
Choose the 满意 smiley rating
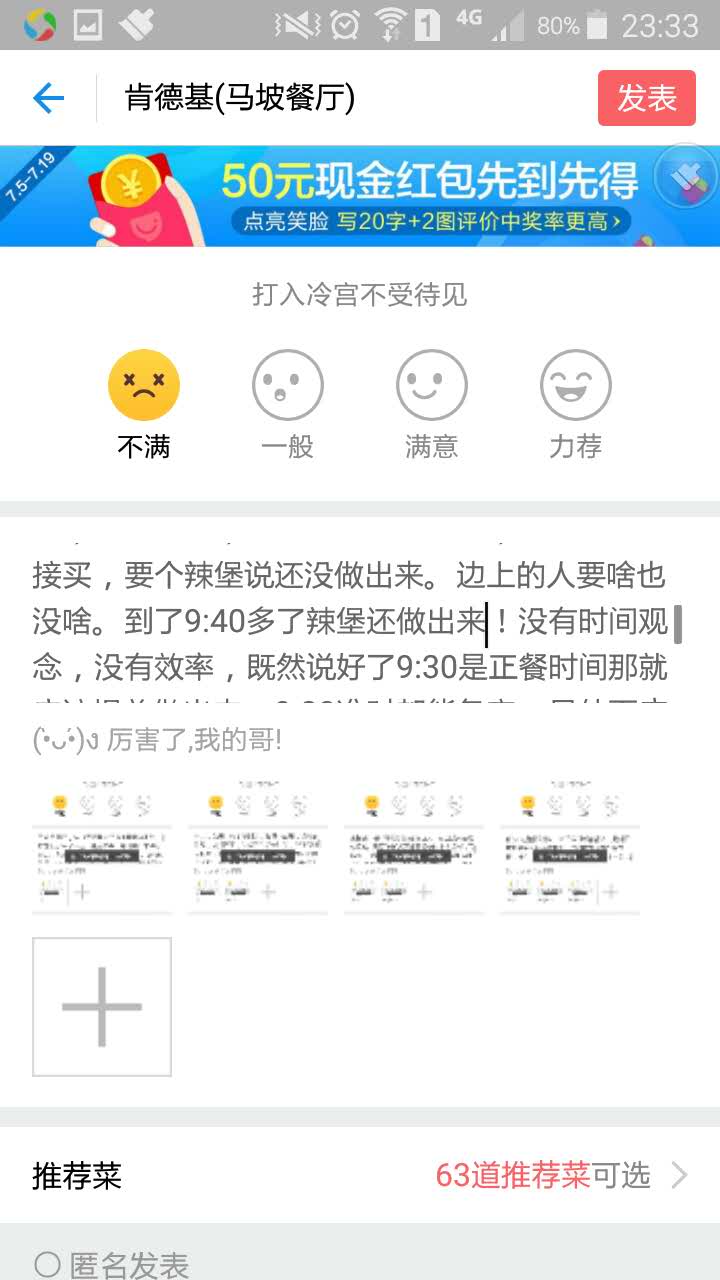(x=431, y=386)
